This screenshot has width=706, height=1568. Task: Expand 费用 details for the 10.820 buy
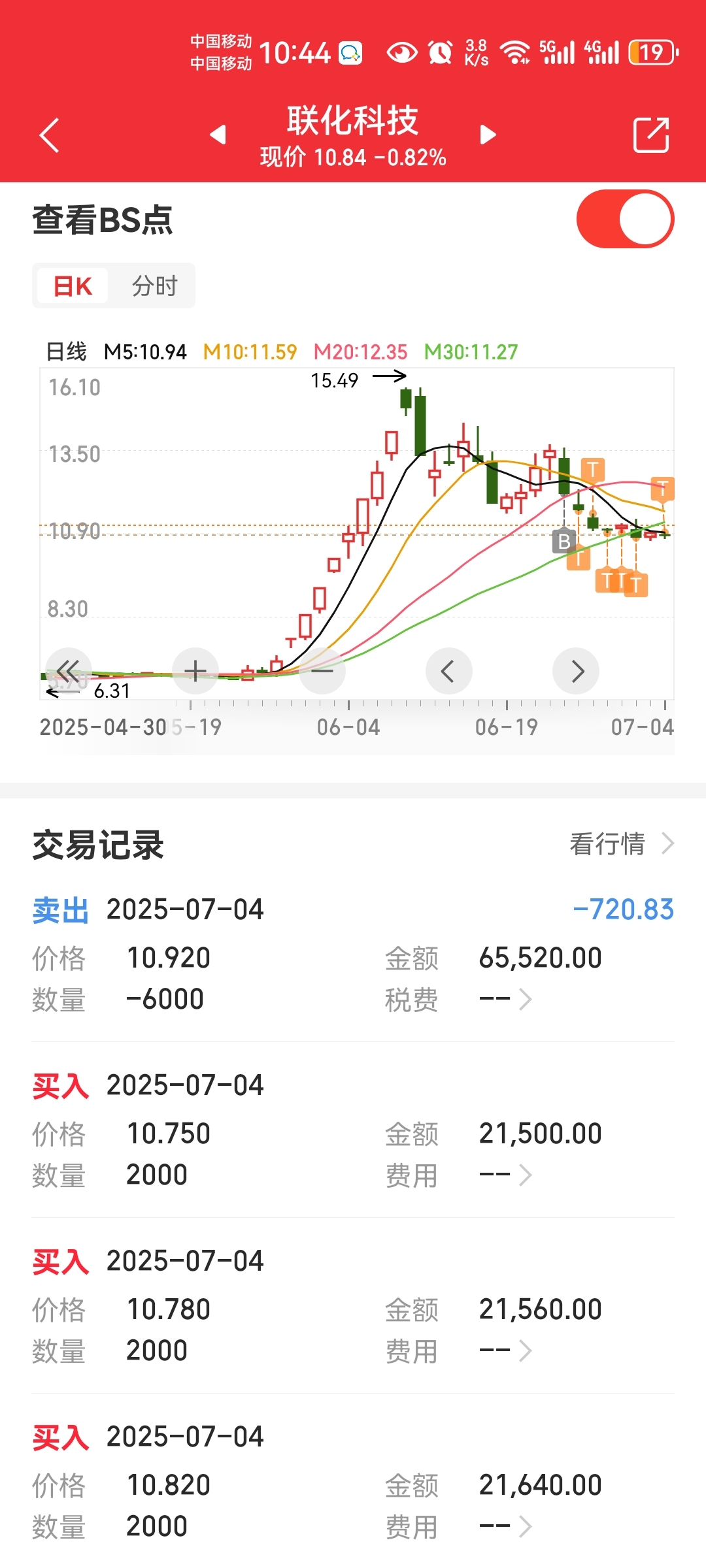tap(506, 1527)
